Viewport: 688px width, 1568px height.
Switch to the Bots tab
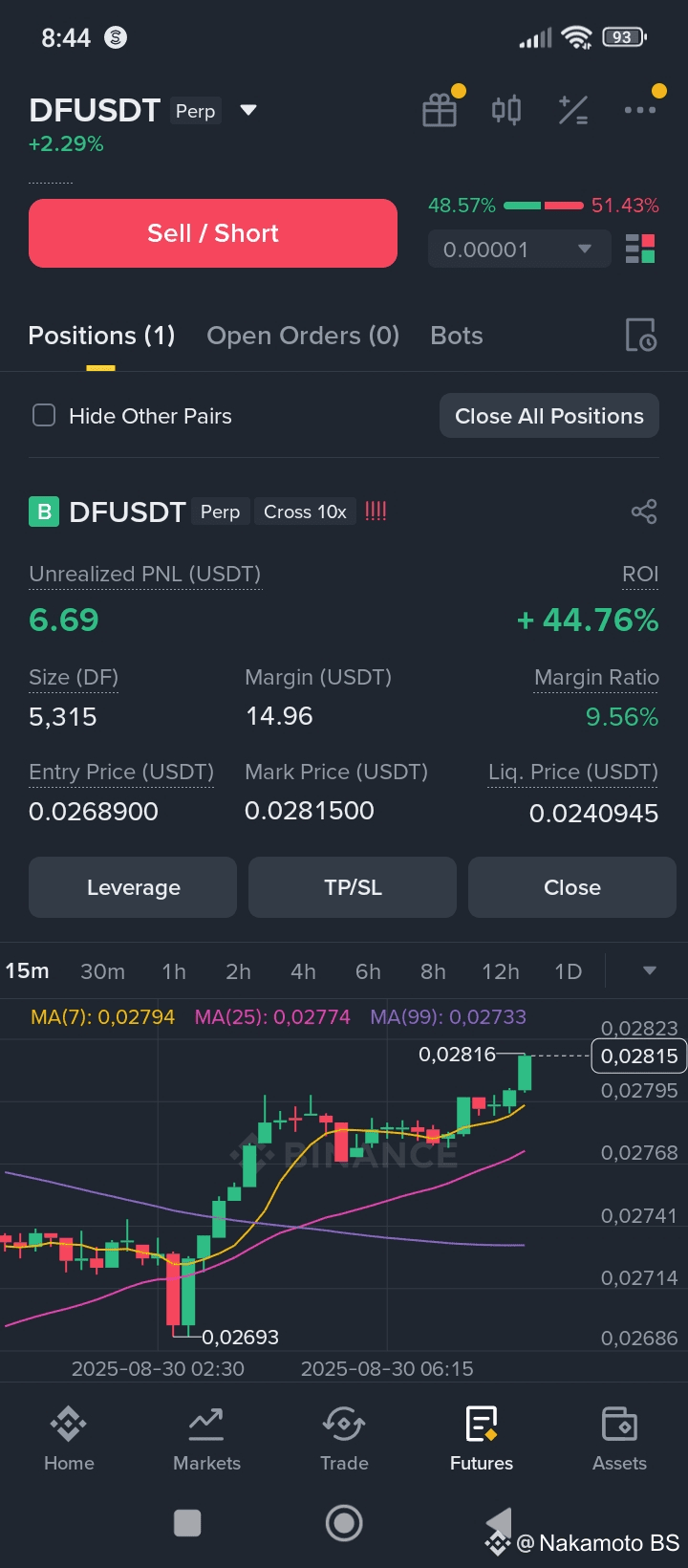click(x=457, y=336)
